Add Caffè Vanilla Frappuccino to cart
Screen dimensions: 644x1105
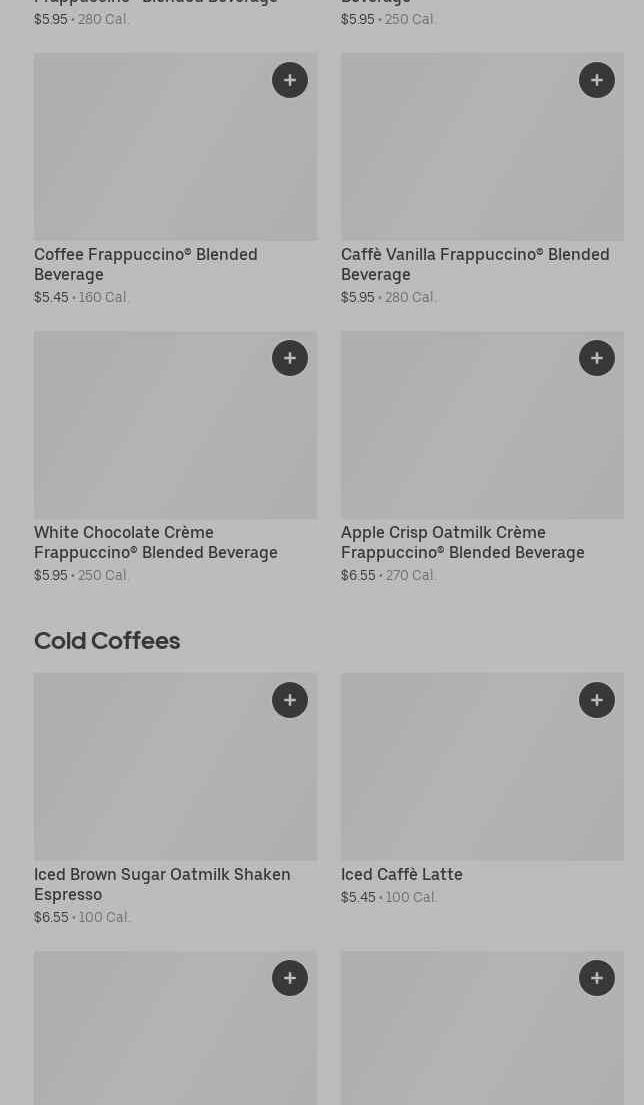click(x=597, y=80)
